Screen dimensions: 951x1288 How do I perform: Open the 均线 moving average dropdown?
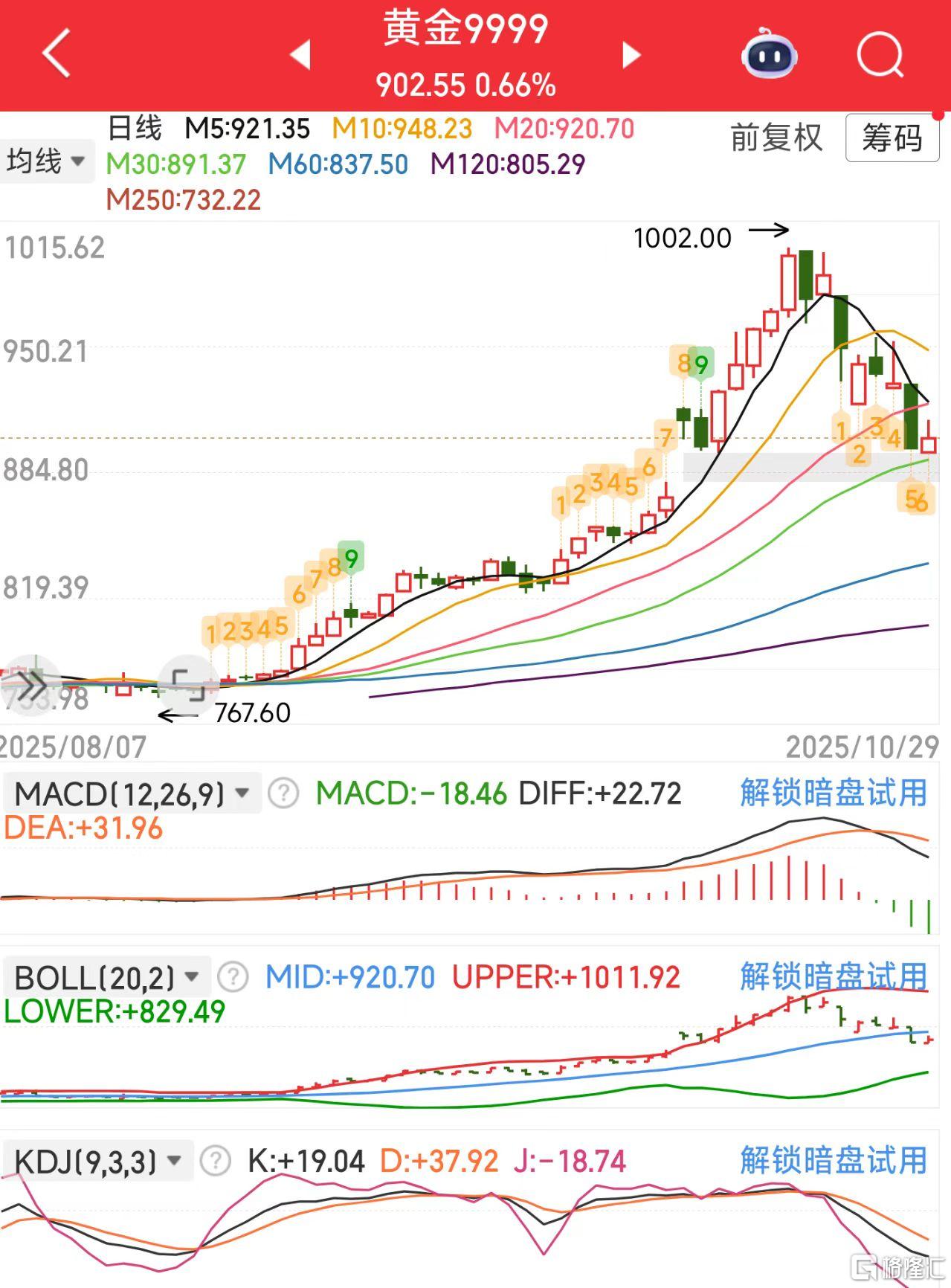pos(46,161)
